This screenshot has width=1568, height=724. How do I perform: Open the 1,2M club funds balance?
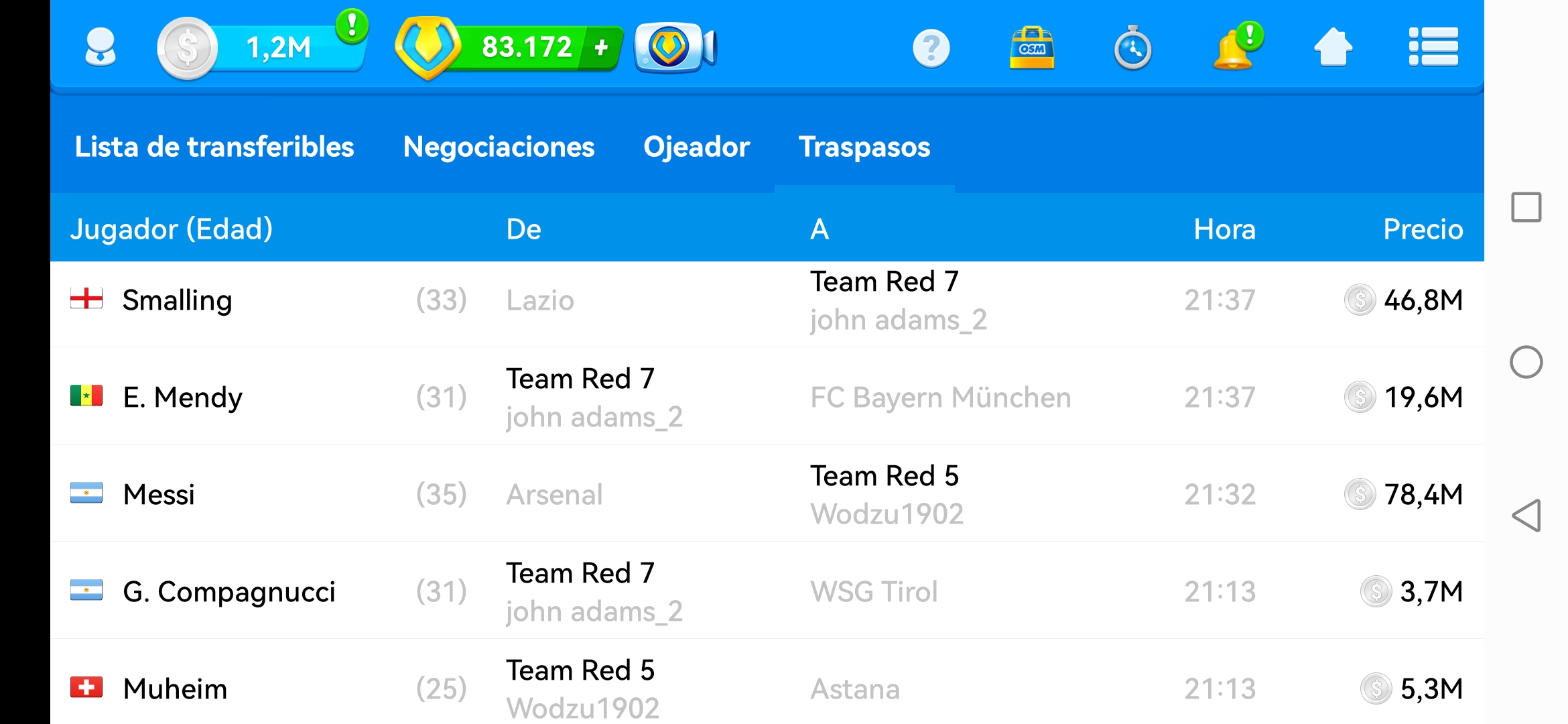pos(261,48)
